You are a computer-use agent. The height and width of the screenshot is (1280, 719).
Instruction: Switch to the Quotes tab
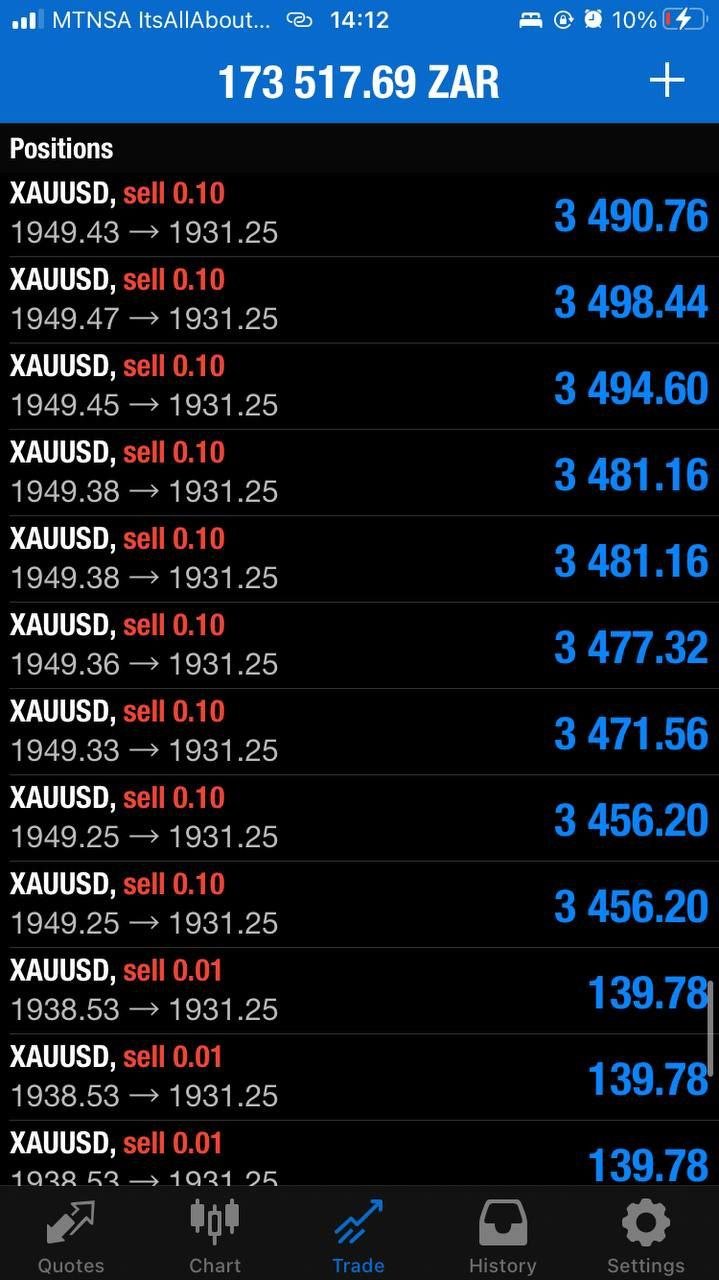(x=70, y=1236)
